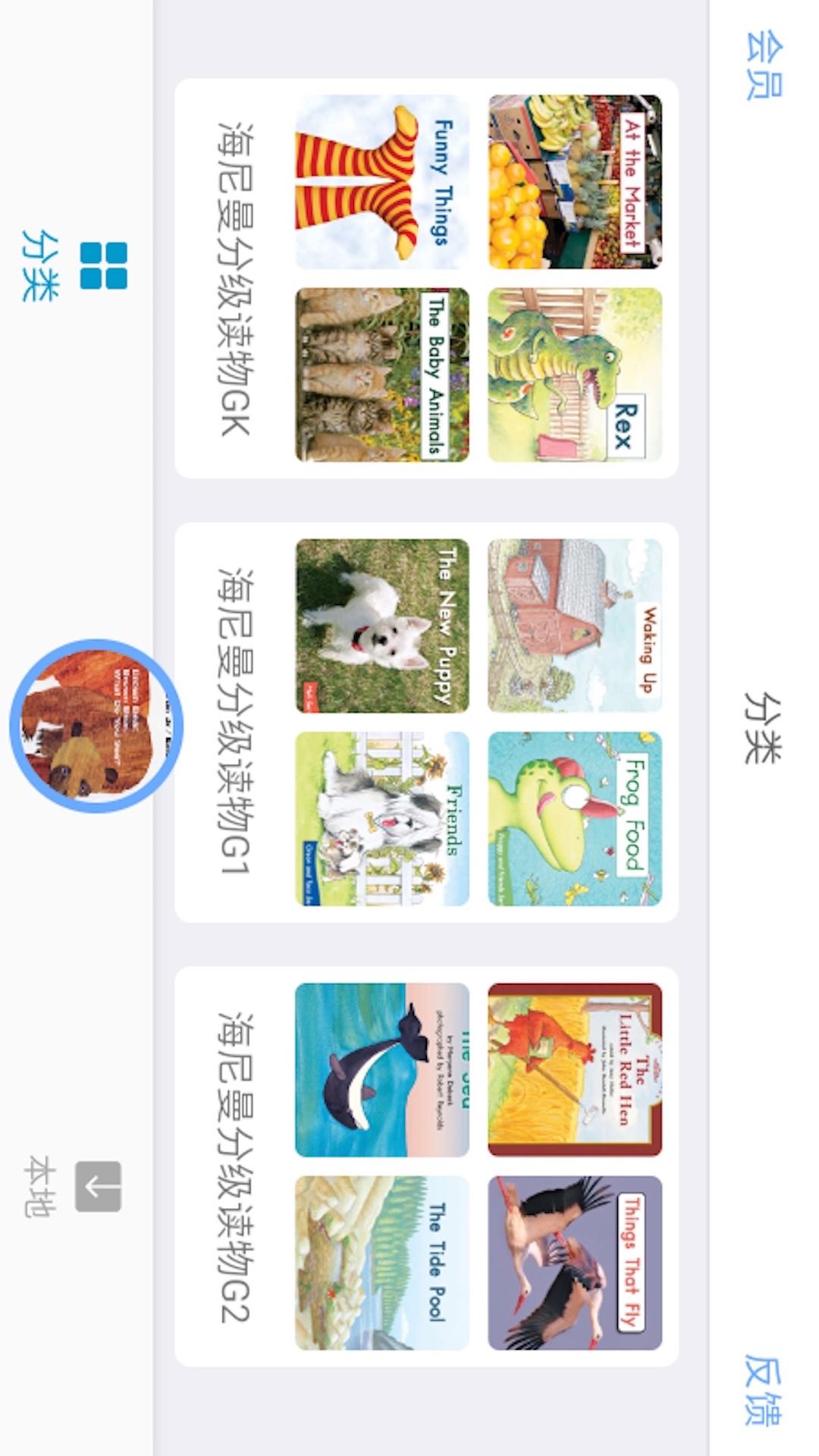Open The Baby Animals book
This screenshot has width=819, height=1456.
click(x=382, y=375)
